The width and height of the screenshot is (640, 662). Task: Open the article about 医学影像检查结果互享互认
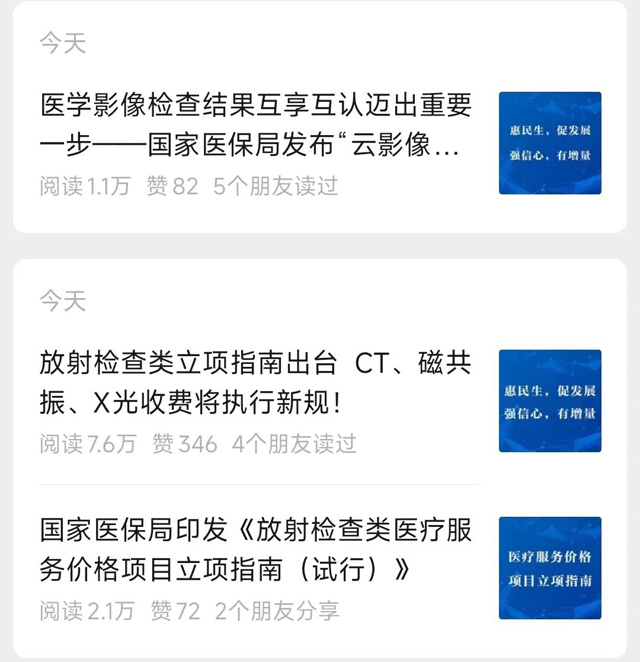tap(255, 125)
